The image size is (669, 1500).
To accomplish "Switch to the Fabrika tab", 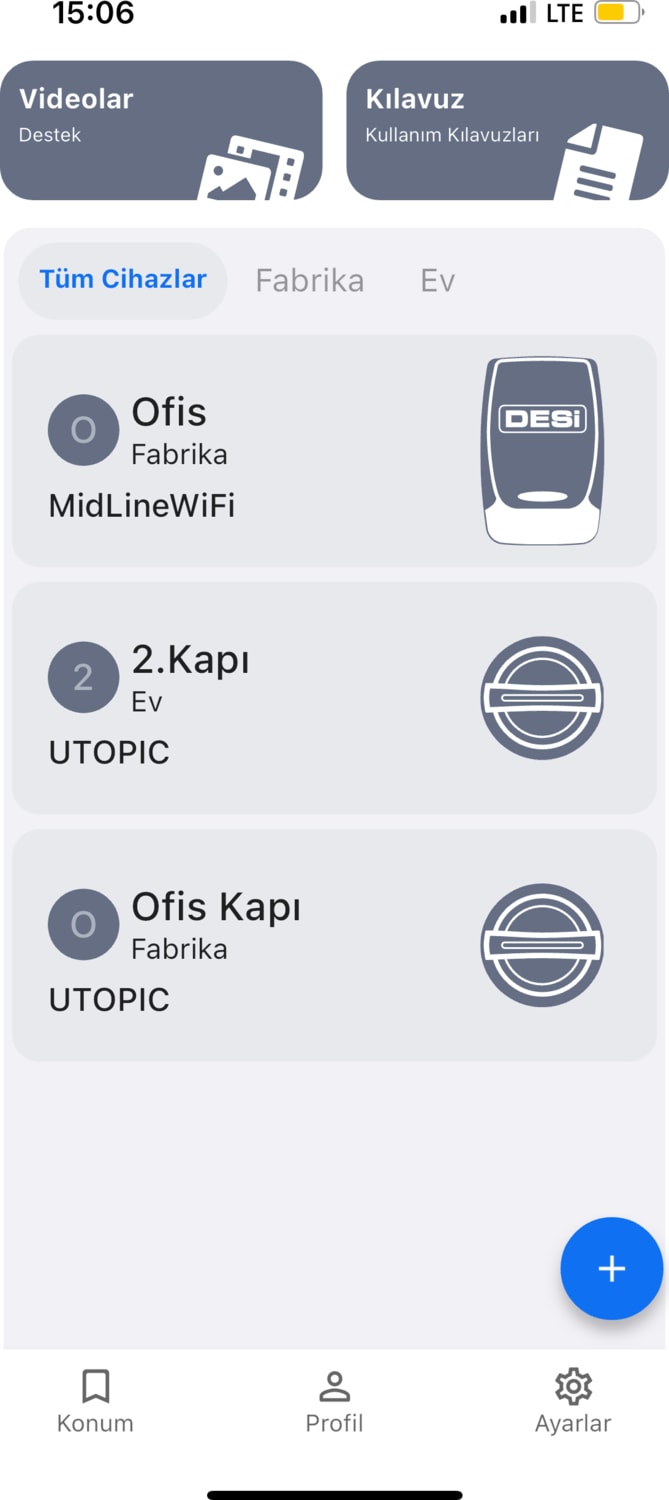I will point(309,281).
